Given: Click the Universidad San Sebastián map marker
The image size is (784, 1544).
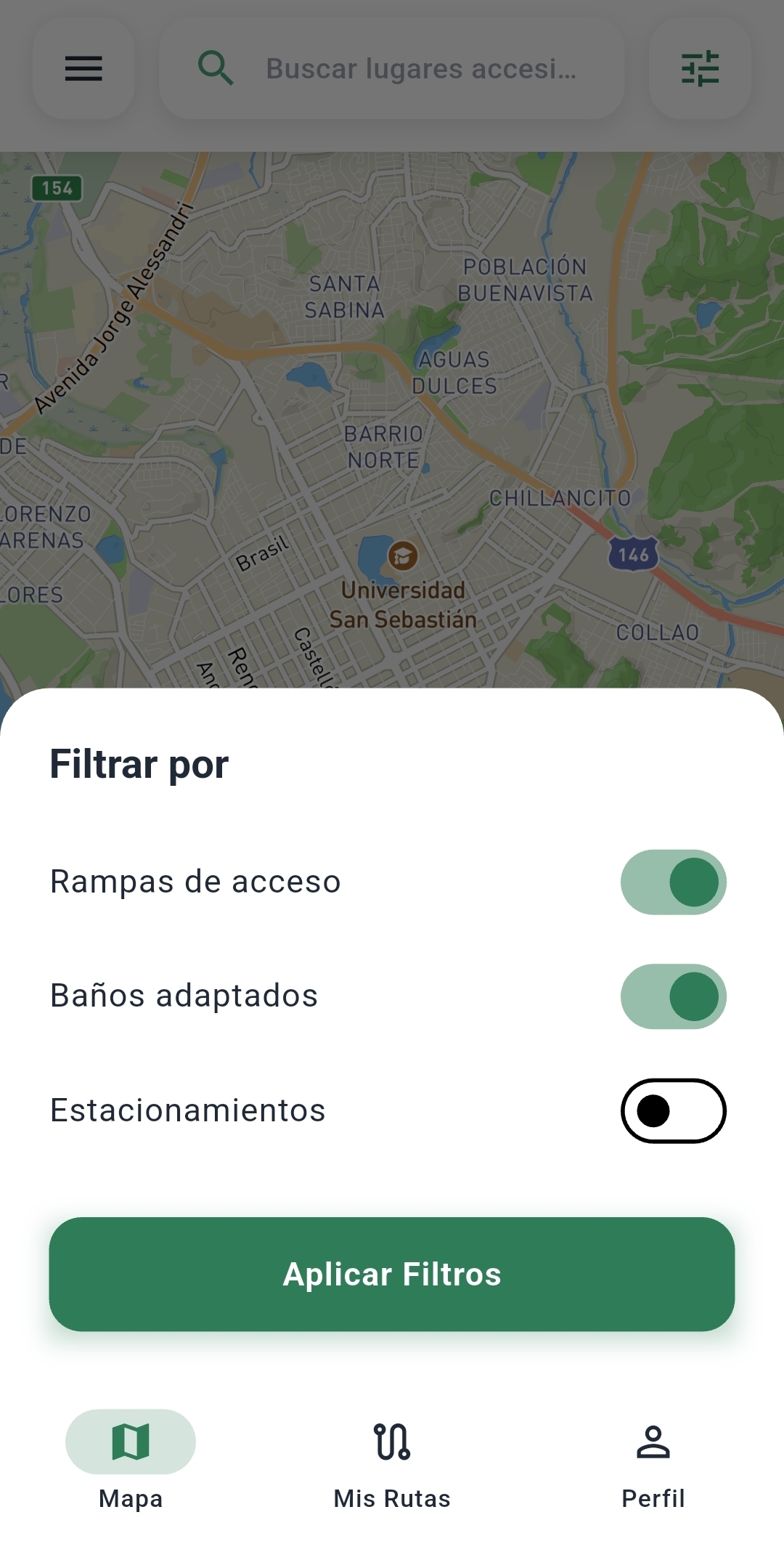Looking at the screenshot, I should point(404,556).
